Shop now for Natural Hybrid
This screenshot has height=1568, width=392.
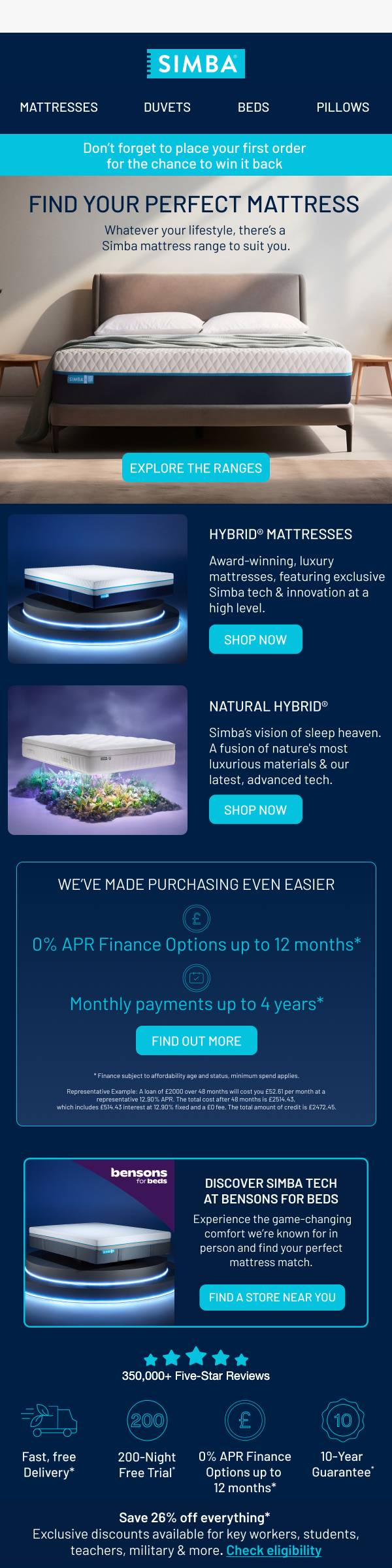[255, 809]
